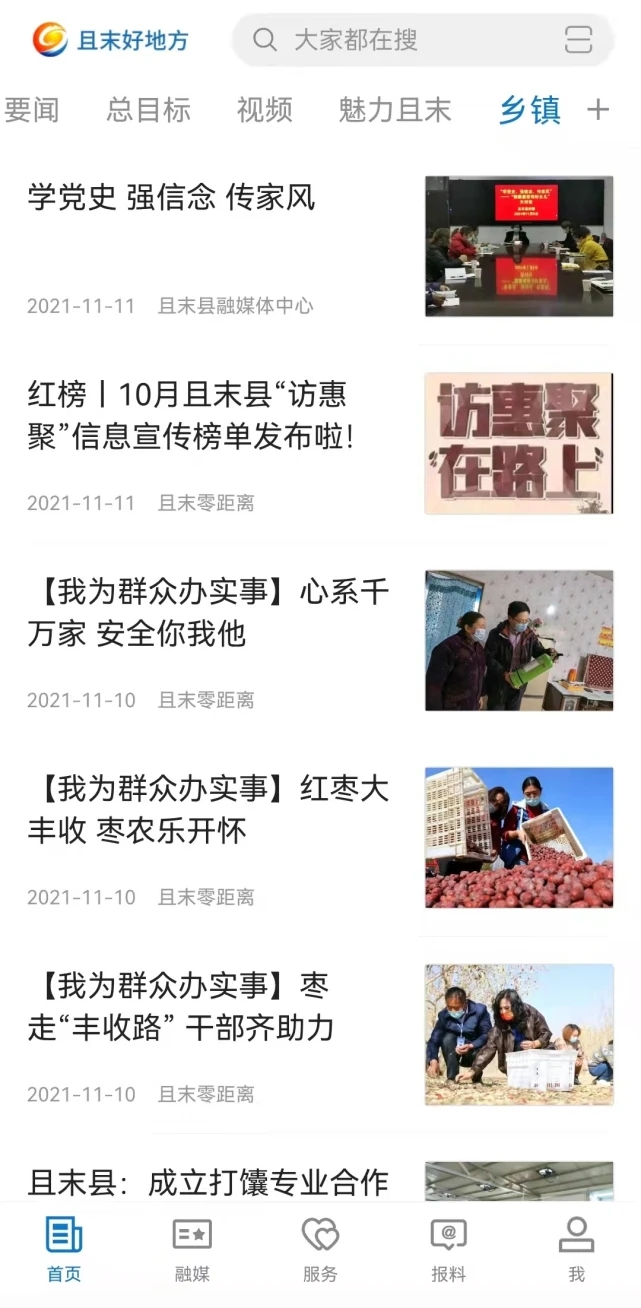
Task: Select the 乡镇 tab
Action: point(529,110)
